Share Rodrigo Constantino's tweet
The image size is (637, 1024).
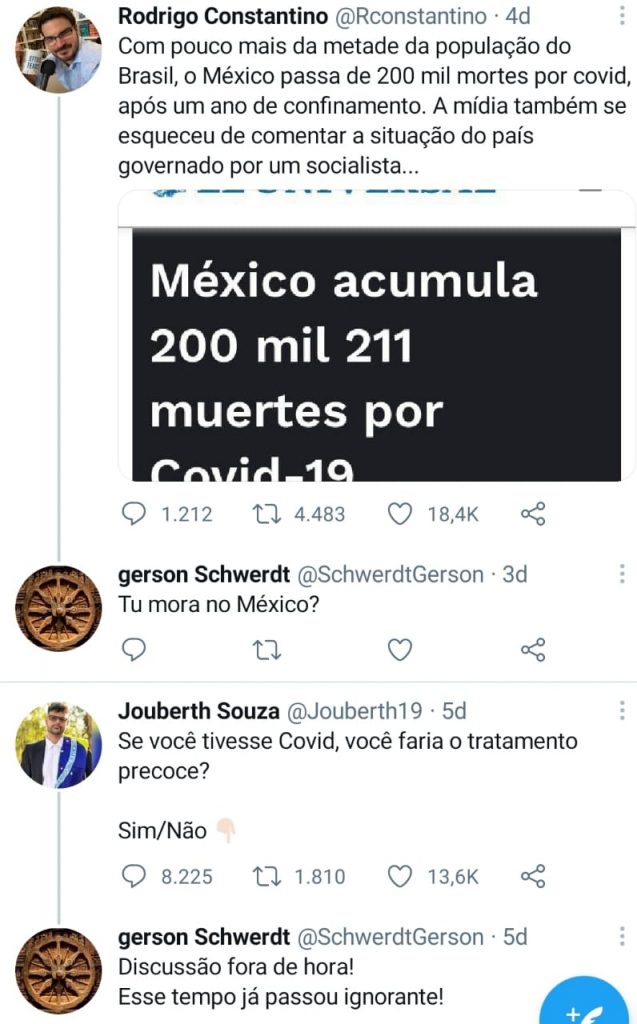(x=533, y=514)
